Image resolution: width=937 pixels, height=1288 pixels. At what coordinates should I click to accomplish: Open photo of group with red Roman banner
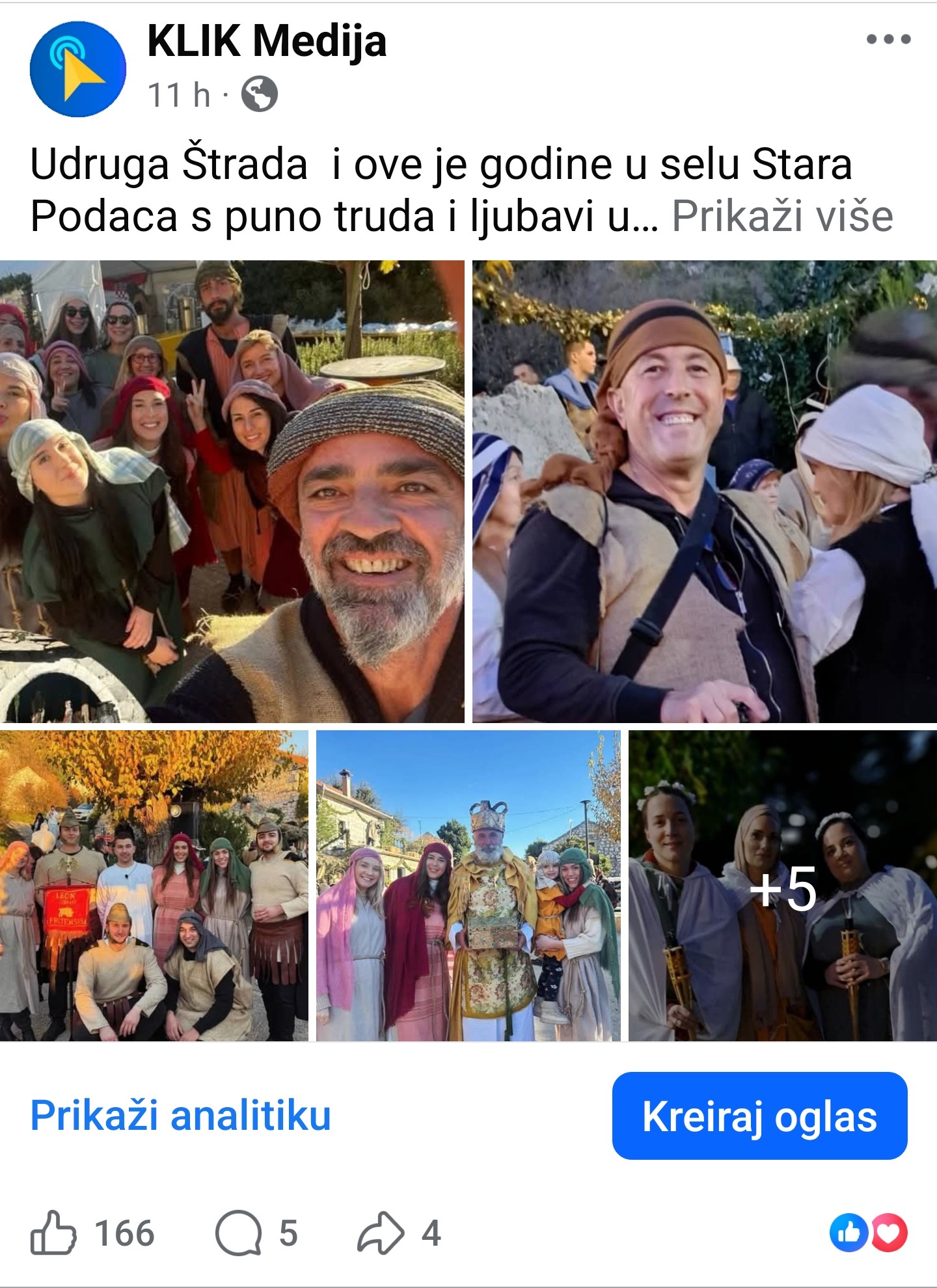point(154,885)
